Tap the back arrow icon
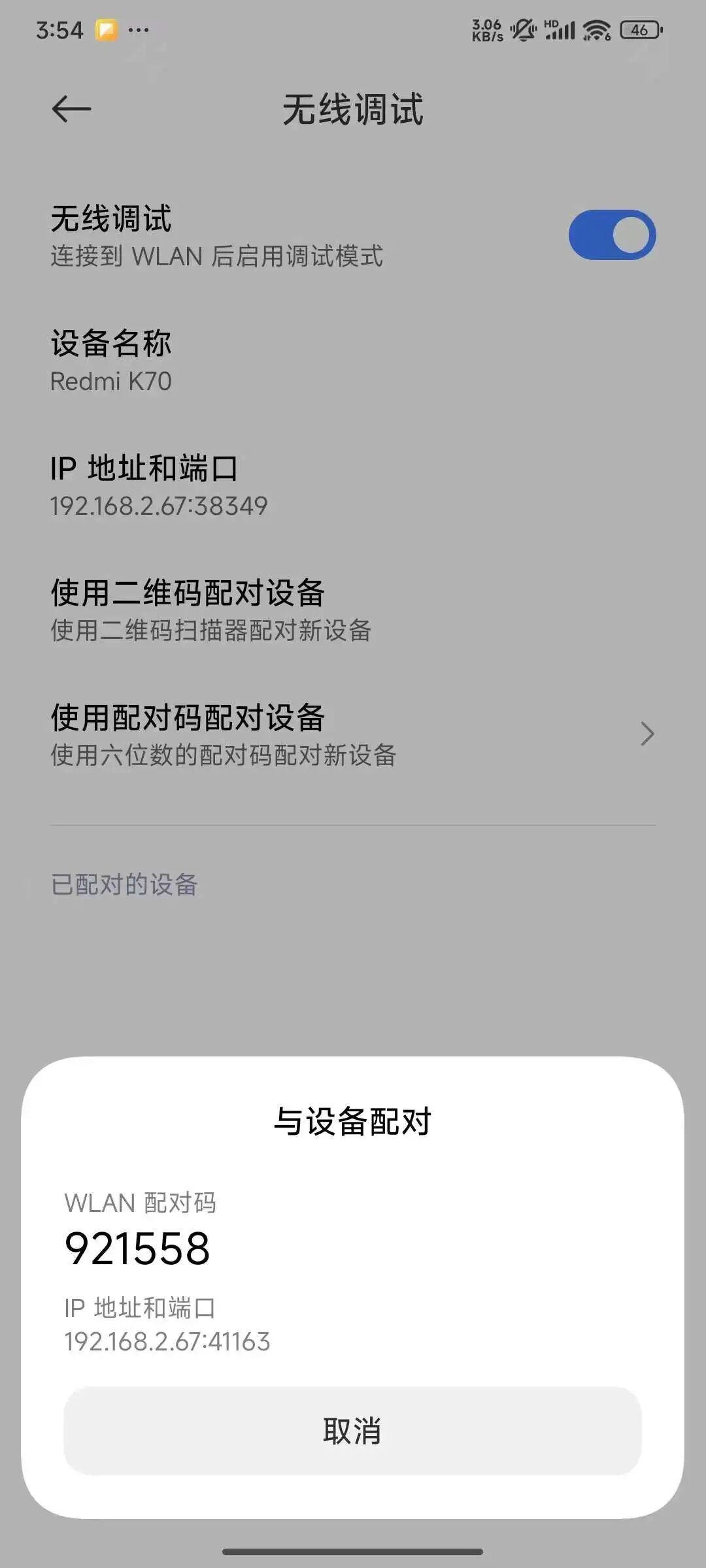This screenshot has height=1568, width=706. coord(69,108)
